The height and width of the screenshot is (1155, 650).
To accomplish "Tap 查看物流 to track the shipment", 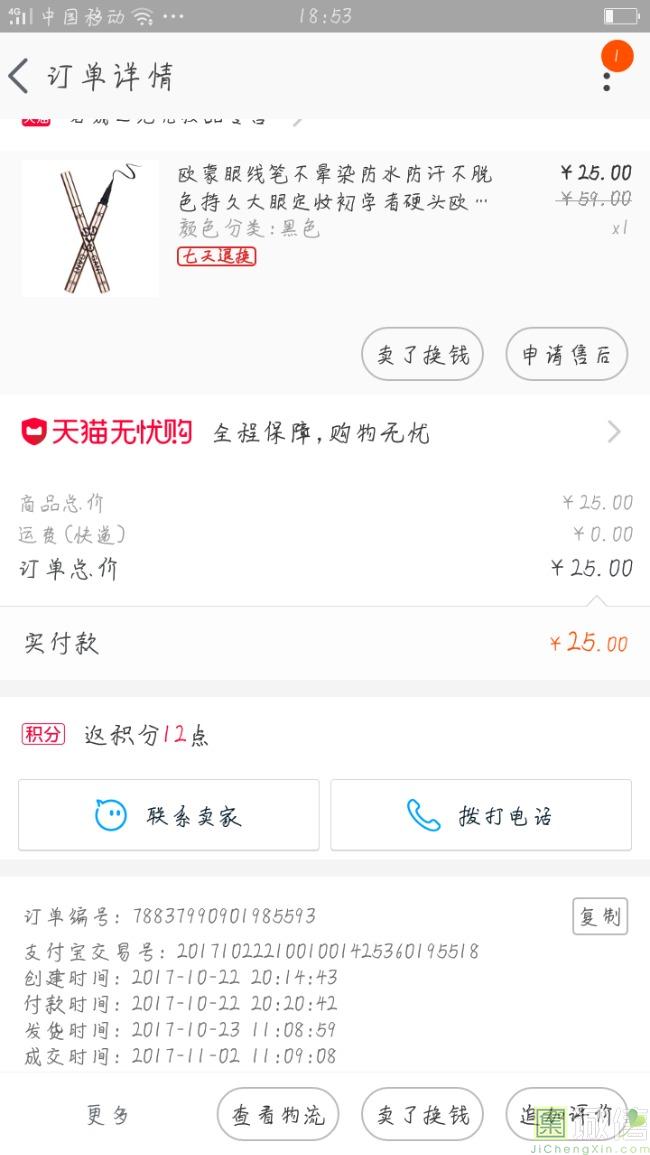I will coord(278,1114).
